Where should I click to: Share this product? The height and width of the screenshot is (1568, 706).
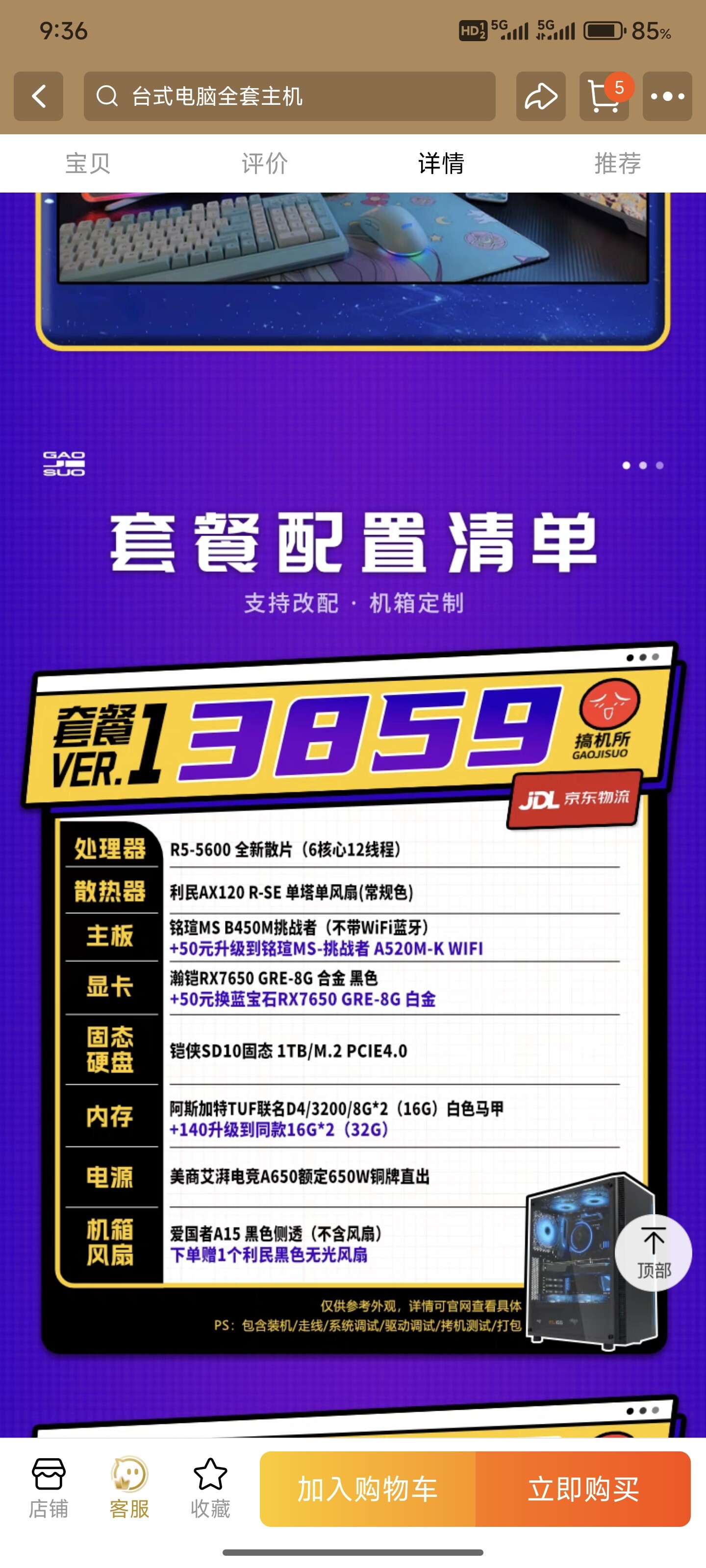(541, 96)
